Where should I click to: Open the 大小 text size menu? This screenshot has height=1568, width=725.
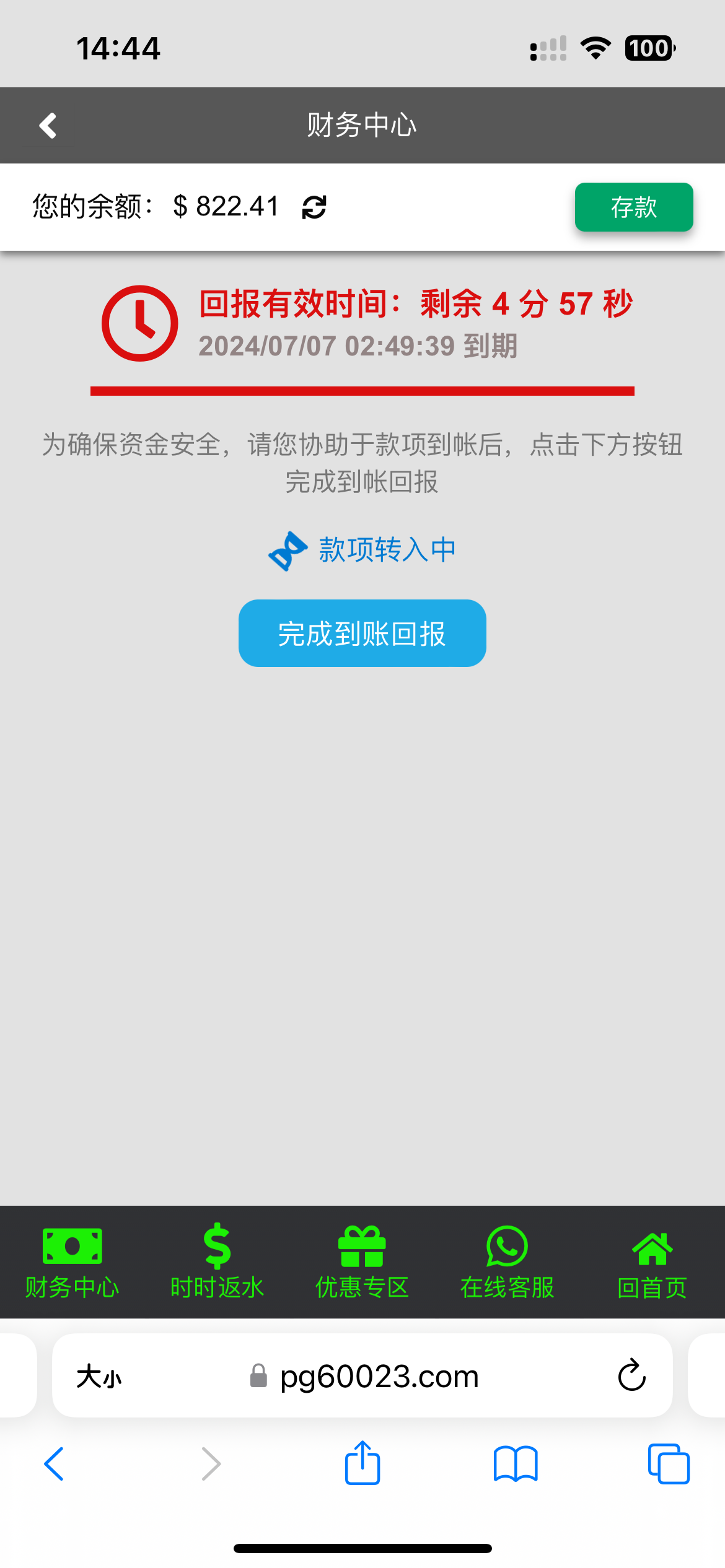click(x=99, y=1377)
